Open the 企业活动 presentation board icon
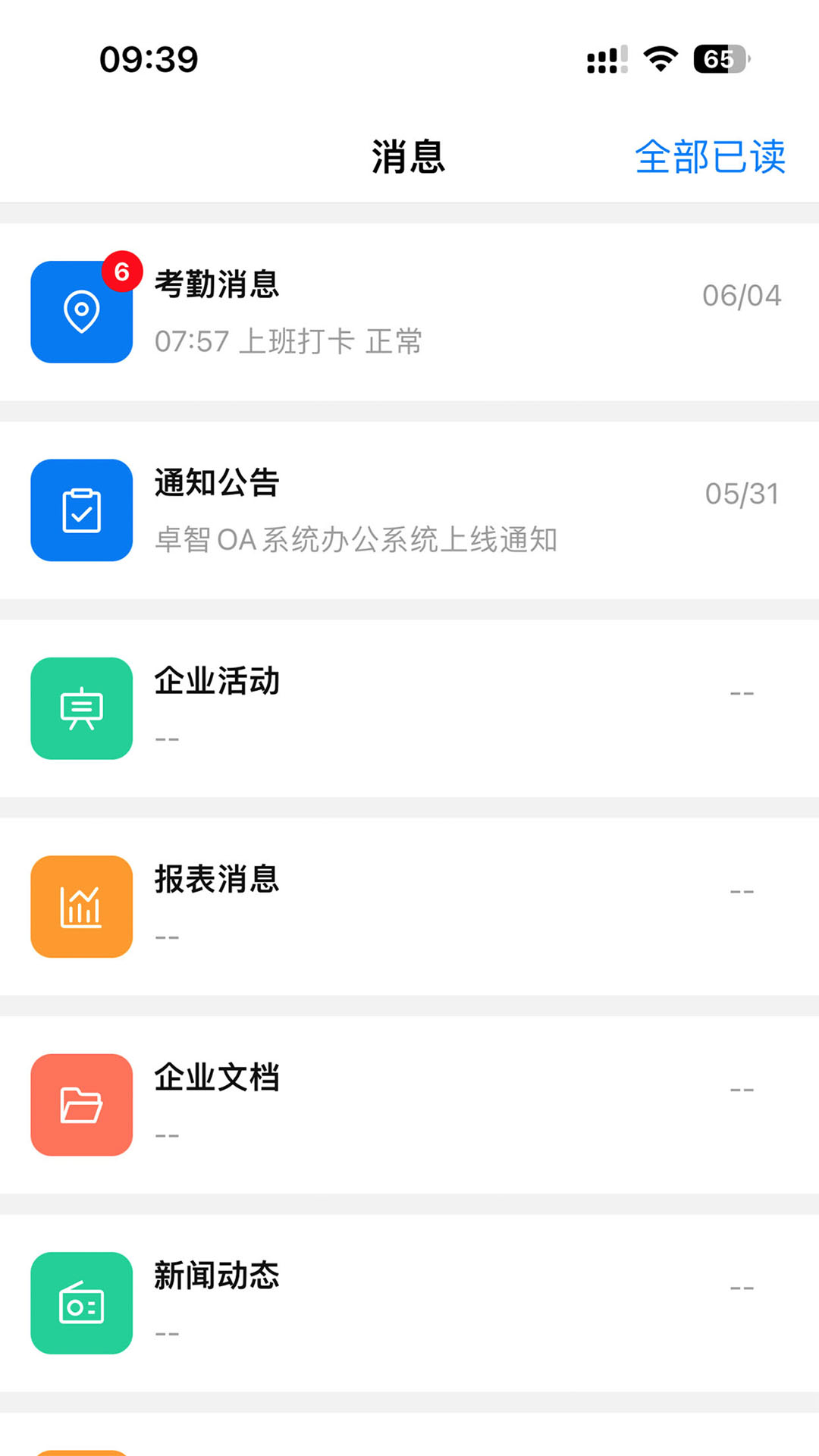The width and height of the screenshot is (819, 1456). [81, 709]
